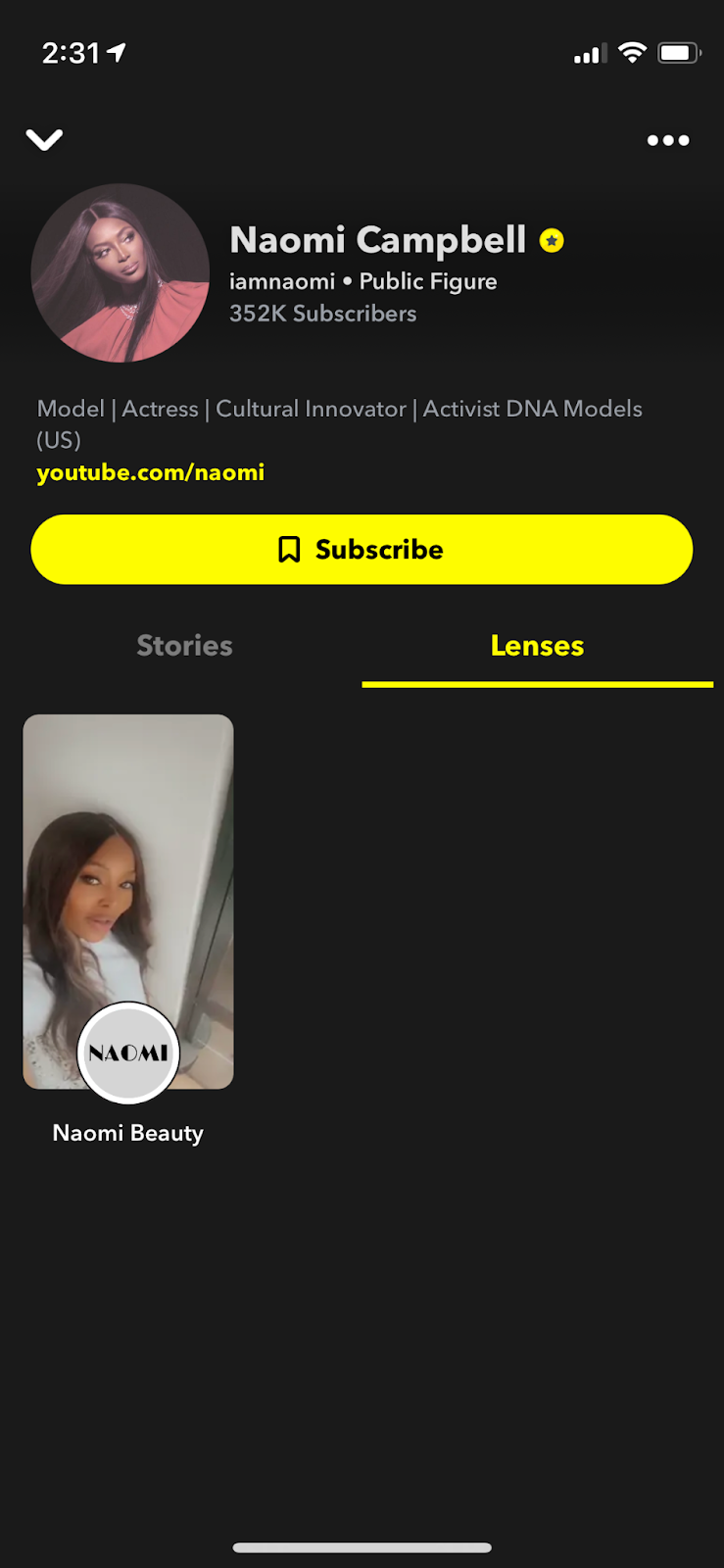The image size is (724, 1568).
Task: Select the Lenses tab
Action: 537,646
